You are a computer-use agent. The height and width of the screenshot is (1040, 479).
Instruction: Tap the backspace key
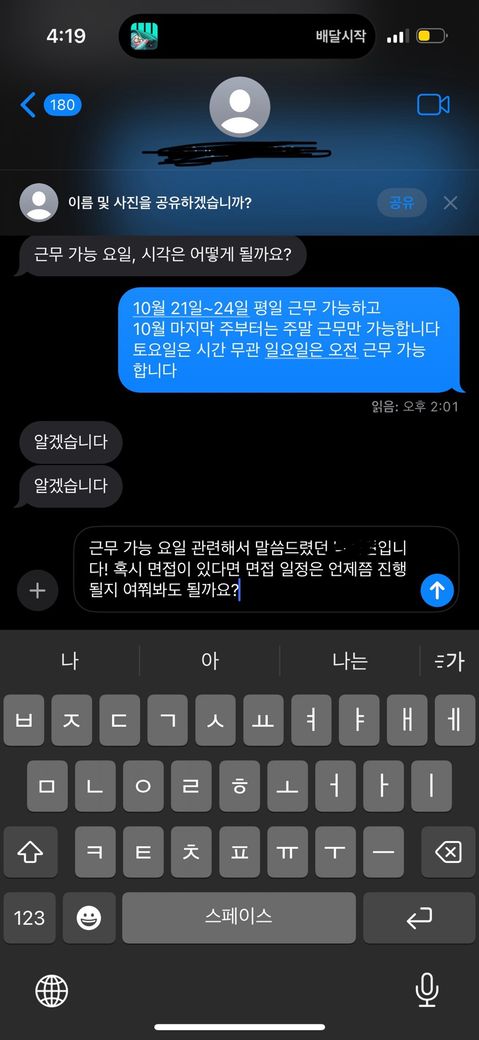(x=448, y=852)
